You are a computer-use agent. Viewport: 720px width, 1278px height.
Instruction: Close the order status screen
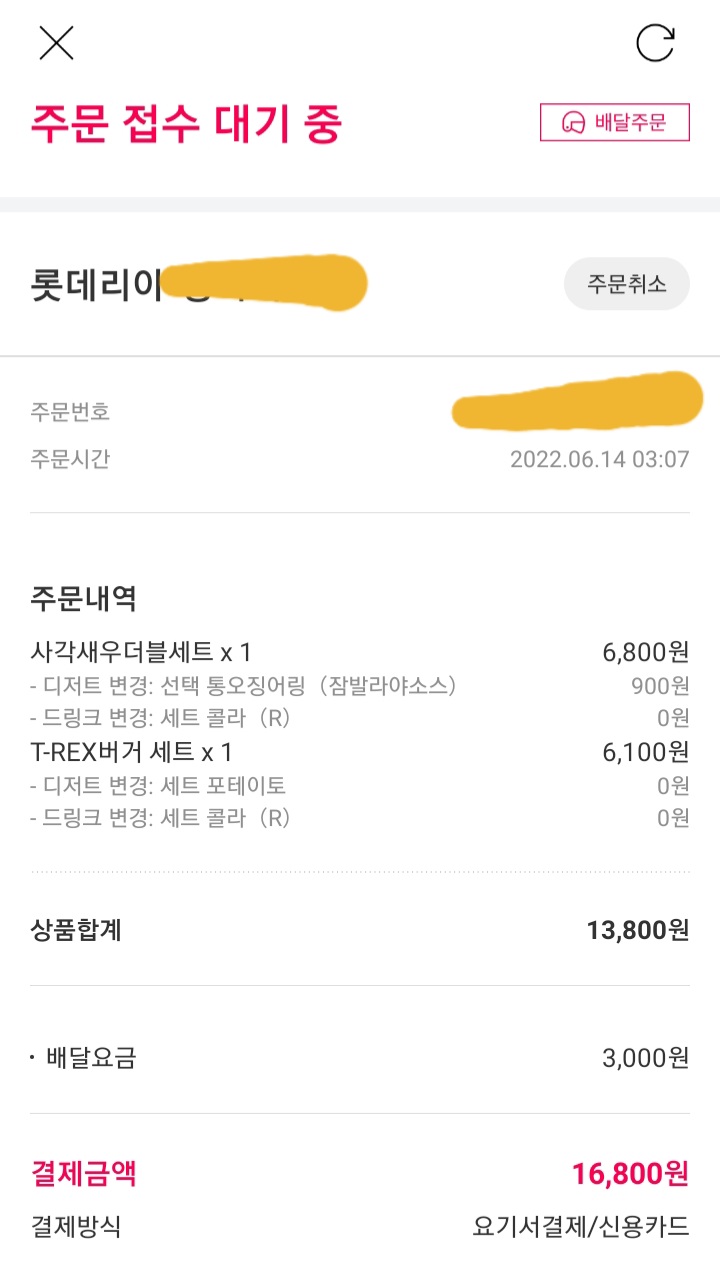pyautogui.click(x=56, y=43)
